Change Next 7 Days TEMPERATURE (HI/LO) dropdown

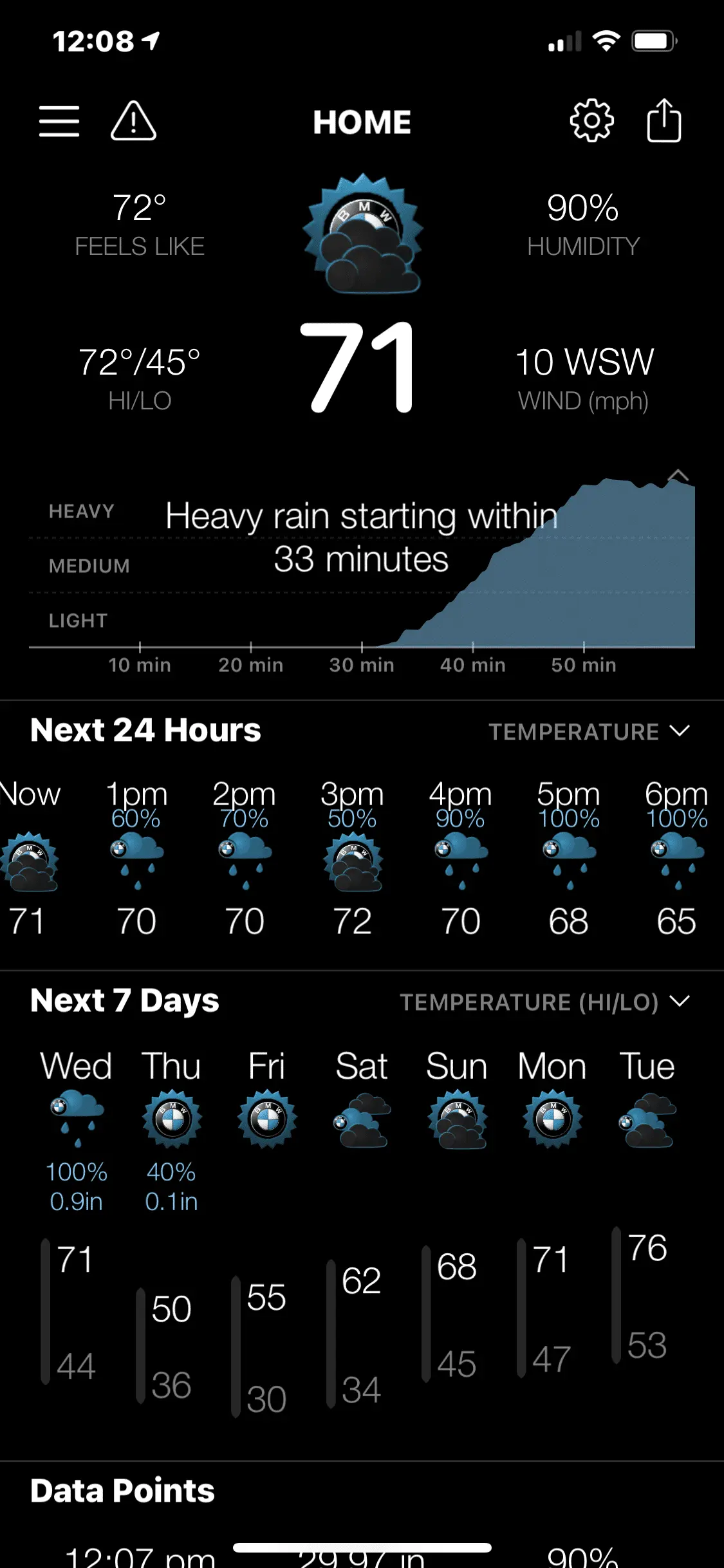(544, 1002)
